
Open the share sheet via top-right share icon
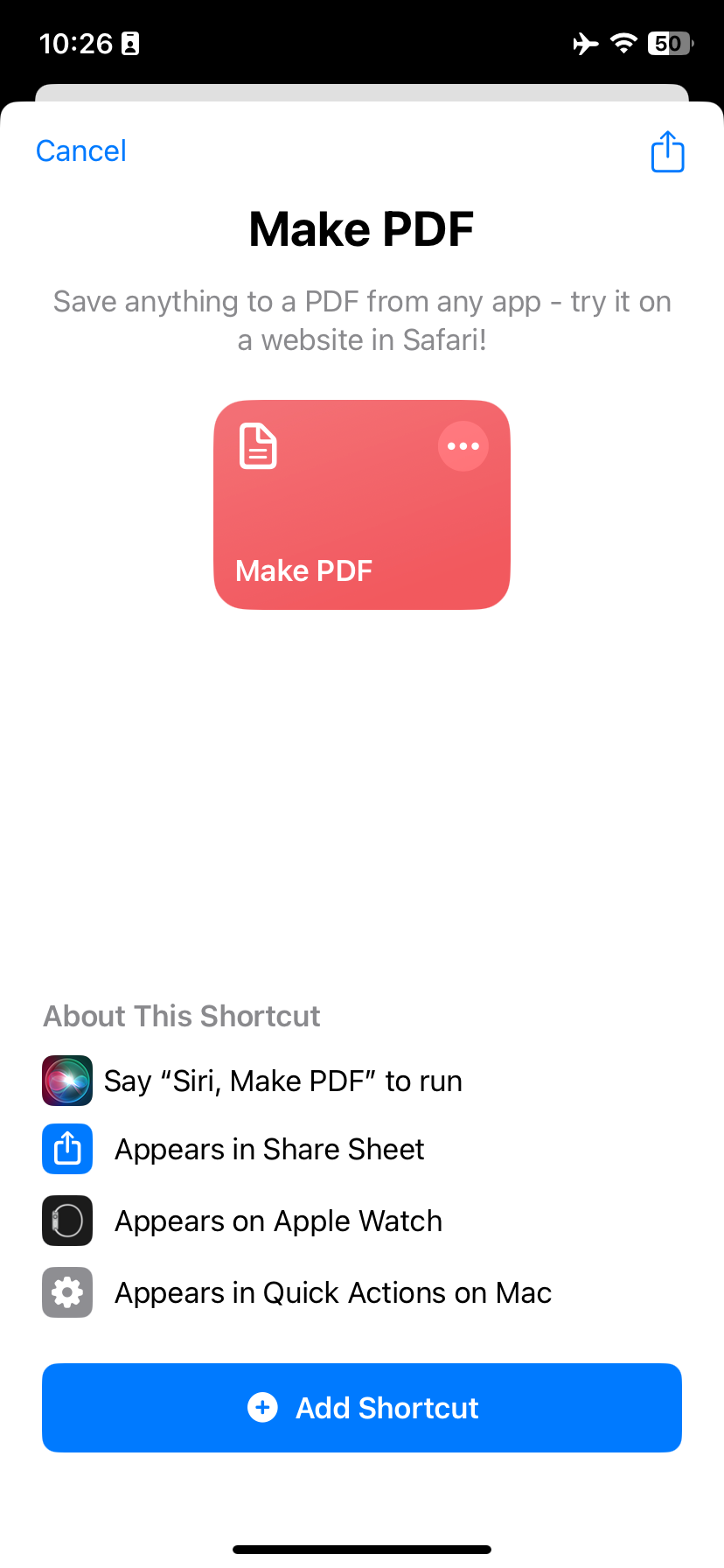(x=667, y=150)
